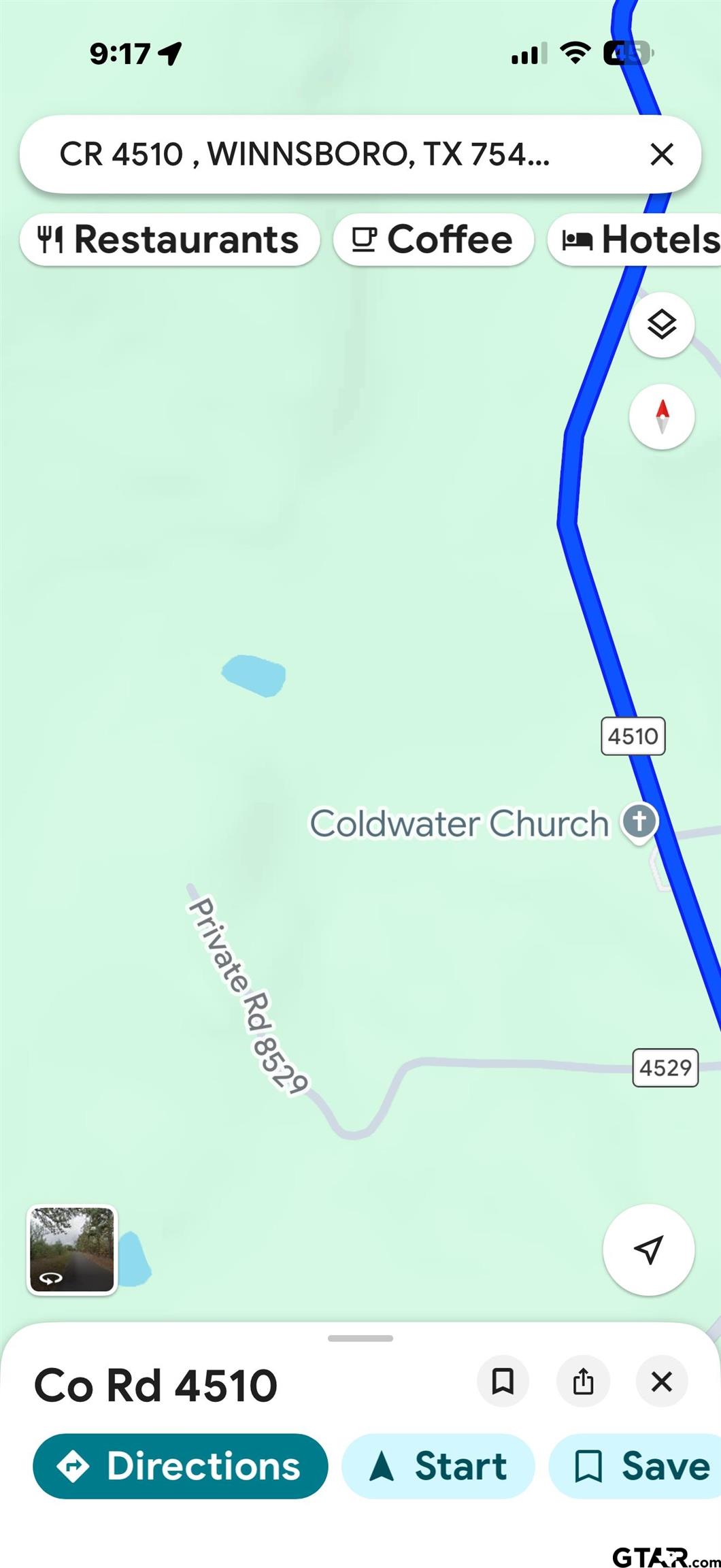Share the Co Rd 4510 location
721x1568 pixels.
click(583, 1381)
